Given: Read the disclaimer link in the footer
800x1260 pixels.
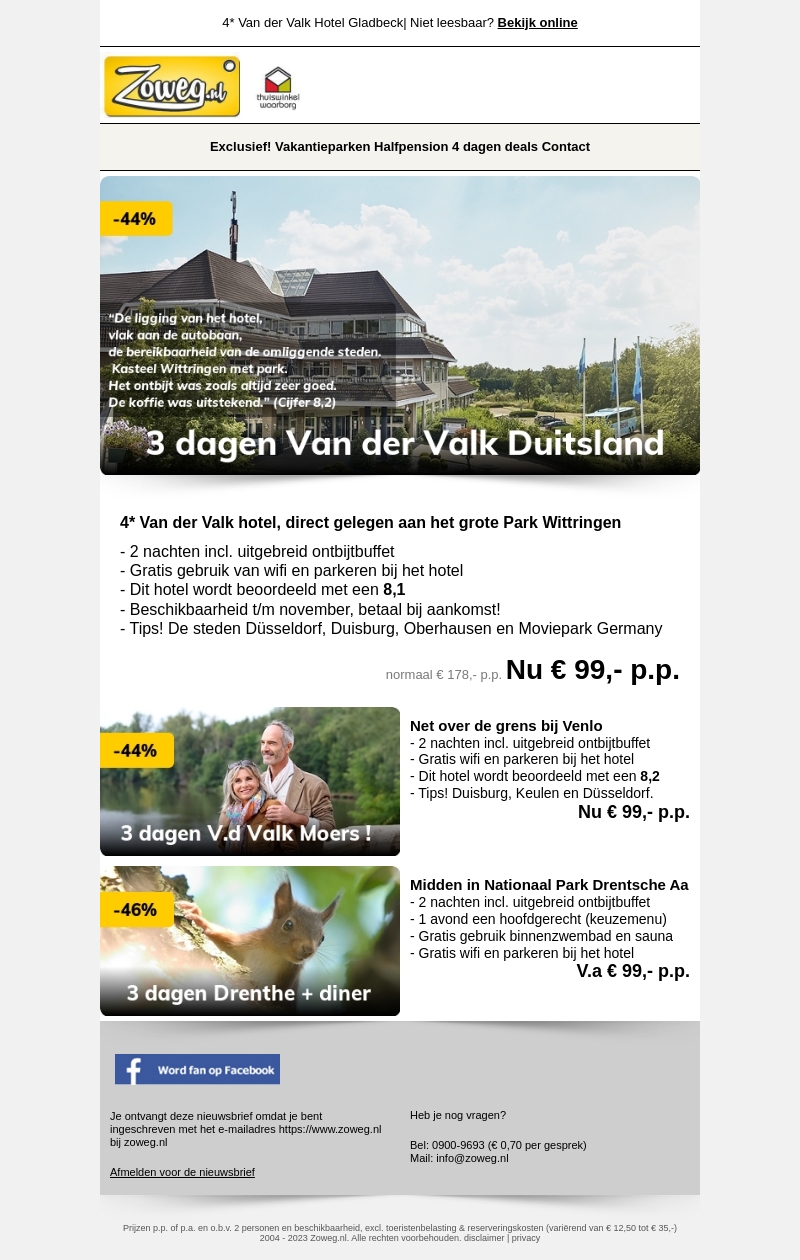Looking at the screenshot, I should (x=484, y=1238).
